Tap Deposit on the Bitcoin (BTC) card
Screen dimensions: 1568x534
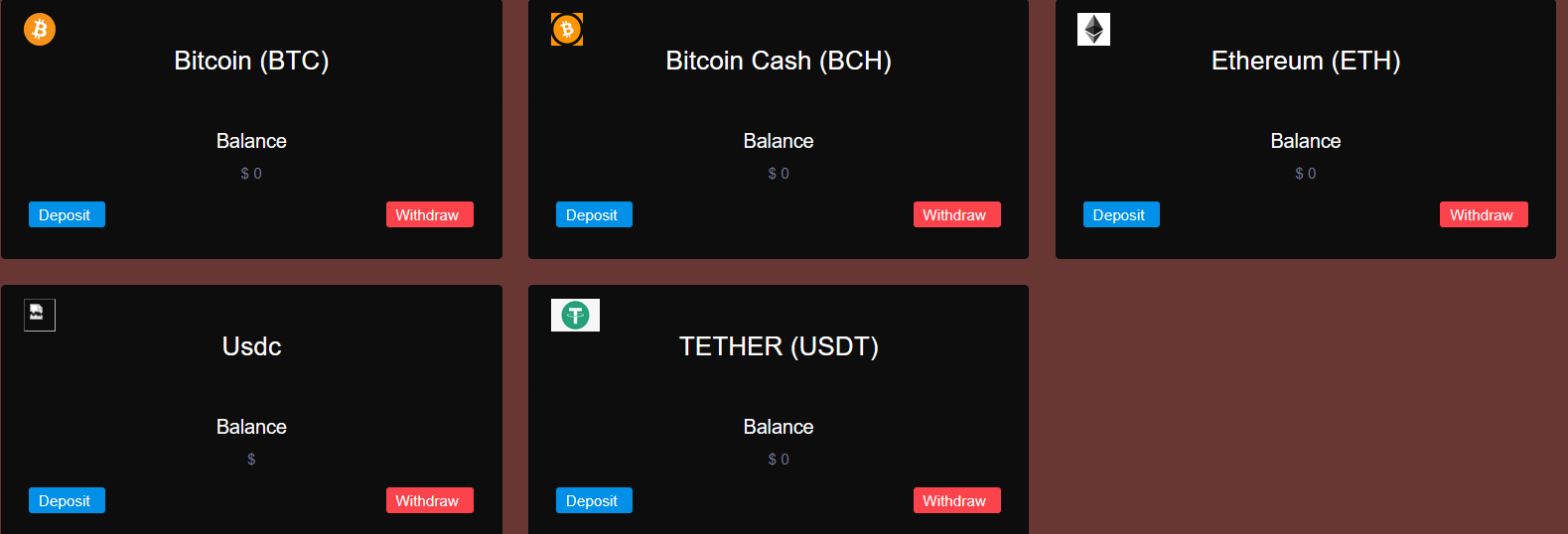pyautogui.click(x=66, y=215)
